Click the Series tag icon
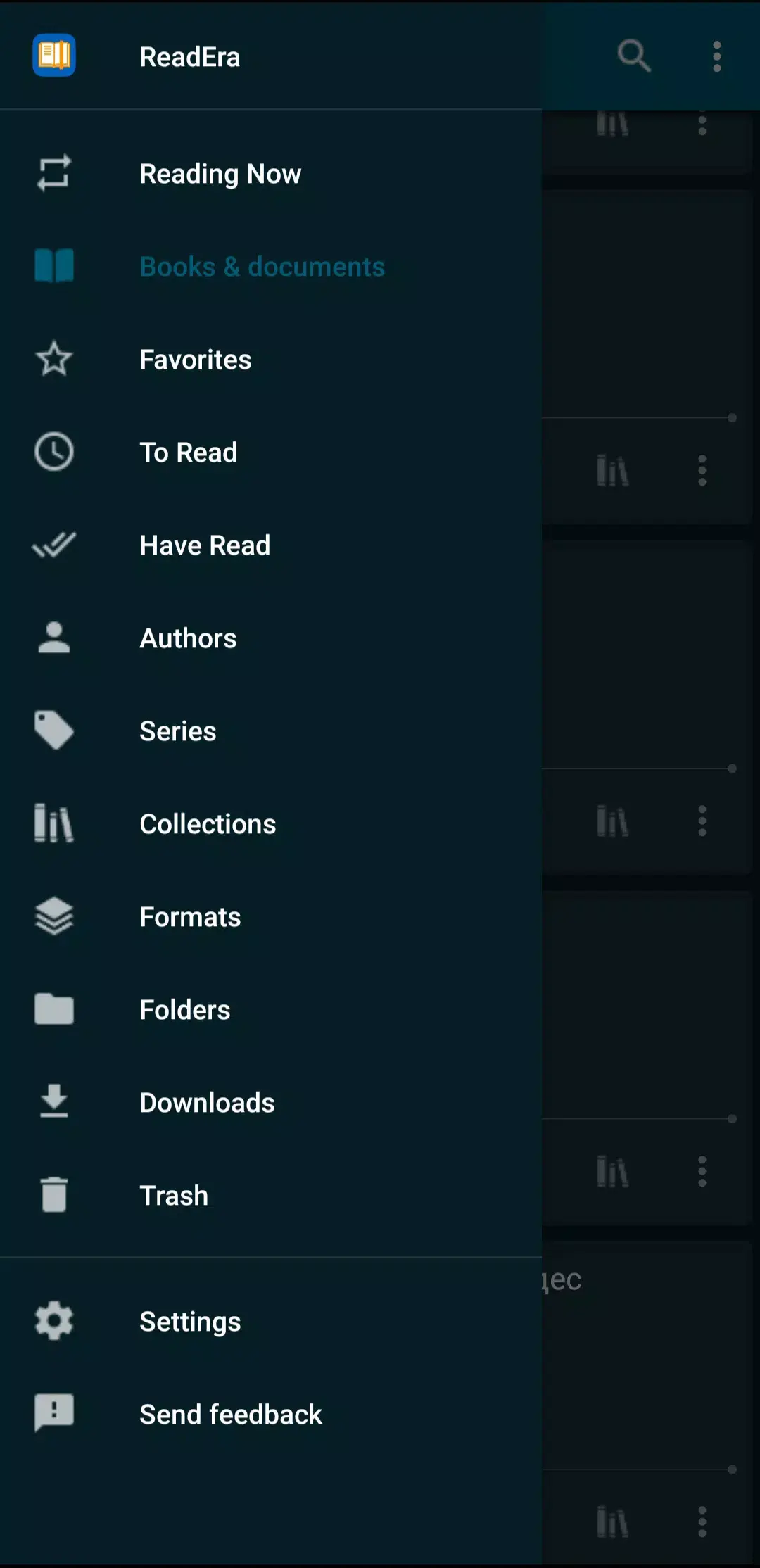 click(x=53, y=731)
